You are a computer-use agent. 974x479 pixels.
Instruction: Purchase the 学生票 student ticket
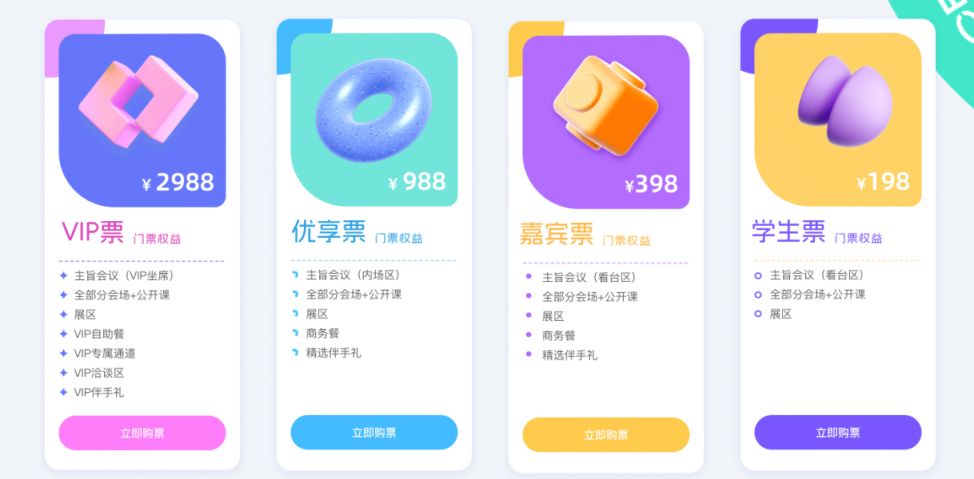point(837,432)
